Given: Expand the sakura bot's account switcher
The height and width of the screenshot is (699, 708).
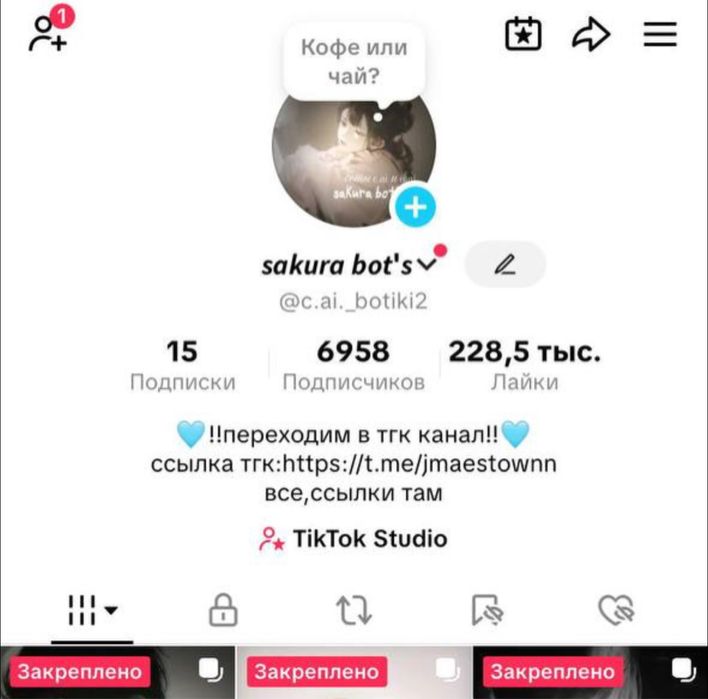Looking at the screenshot, I should (429, 265).
